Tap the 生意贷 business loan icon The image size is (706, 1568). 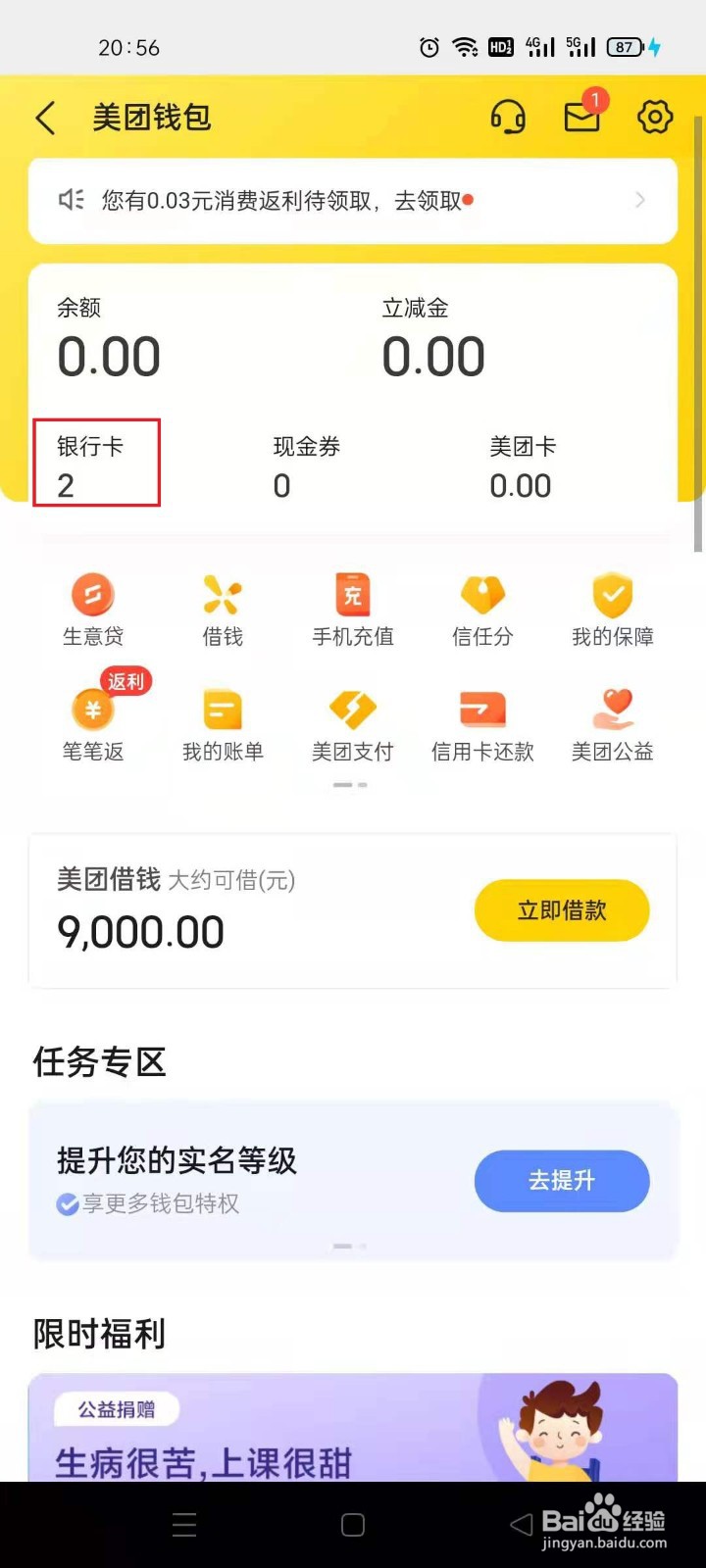93,608
